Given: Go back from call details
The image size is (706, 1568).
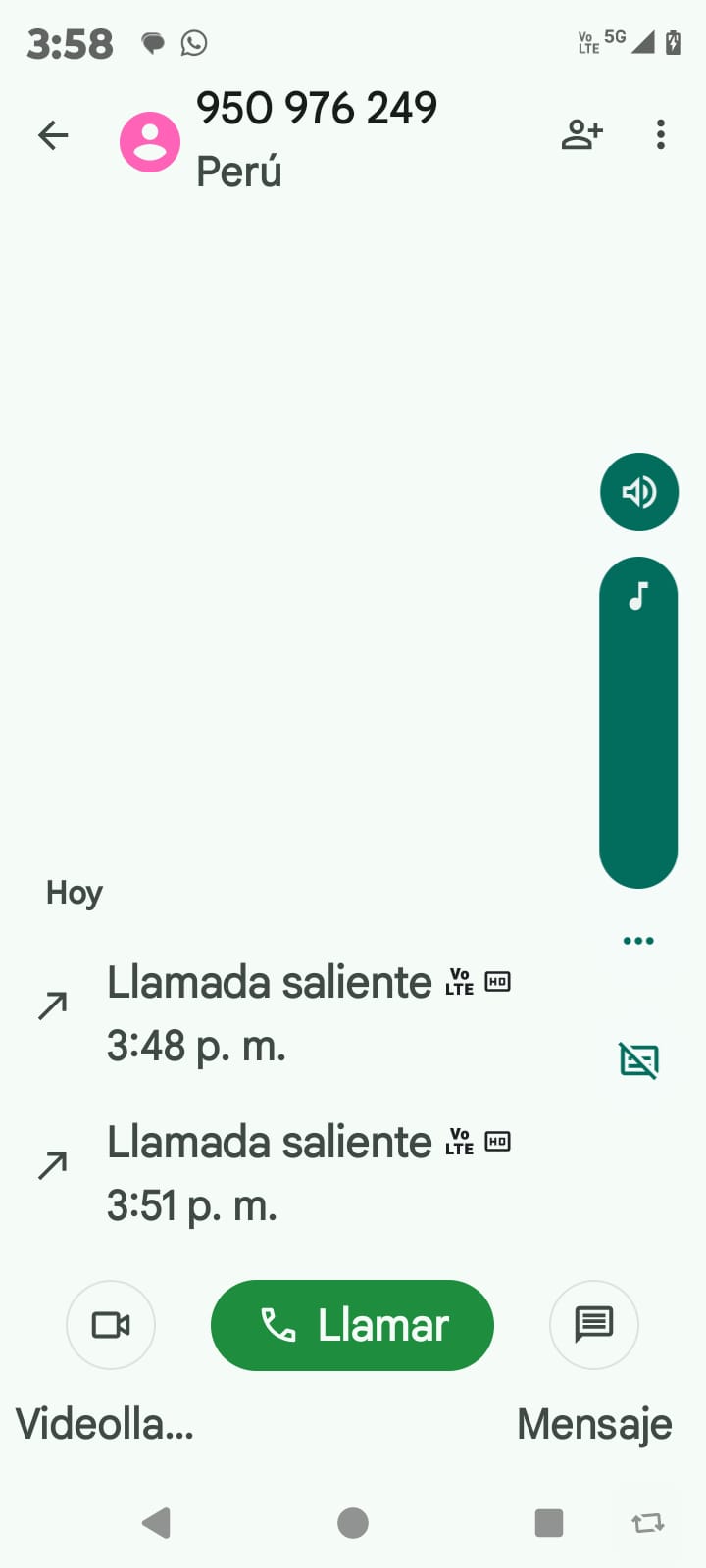Looking at the screenshot, I should click(x=53, y=135).
